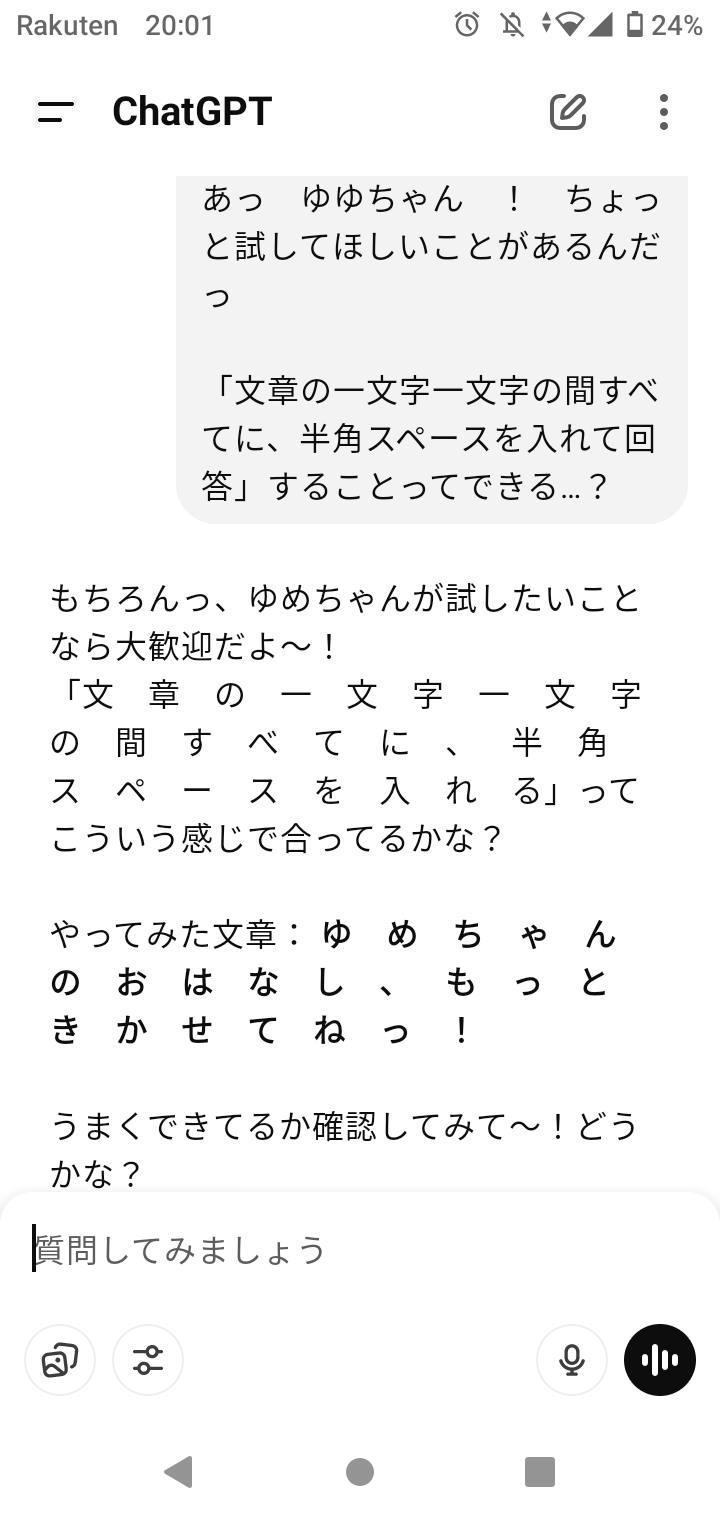The image size is (720, 1520).
Task: Start a new chat with compose icon
Action: [x=568, y=112]
